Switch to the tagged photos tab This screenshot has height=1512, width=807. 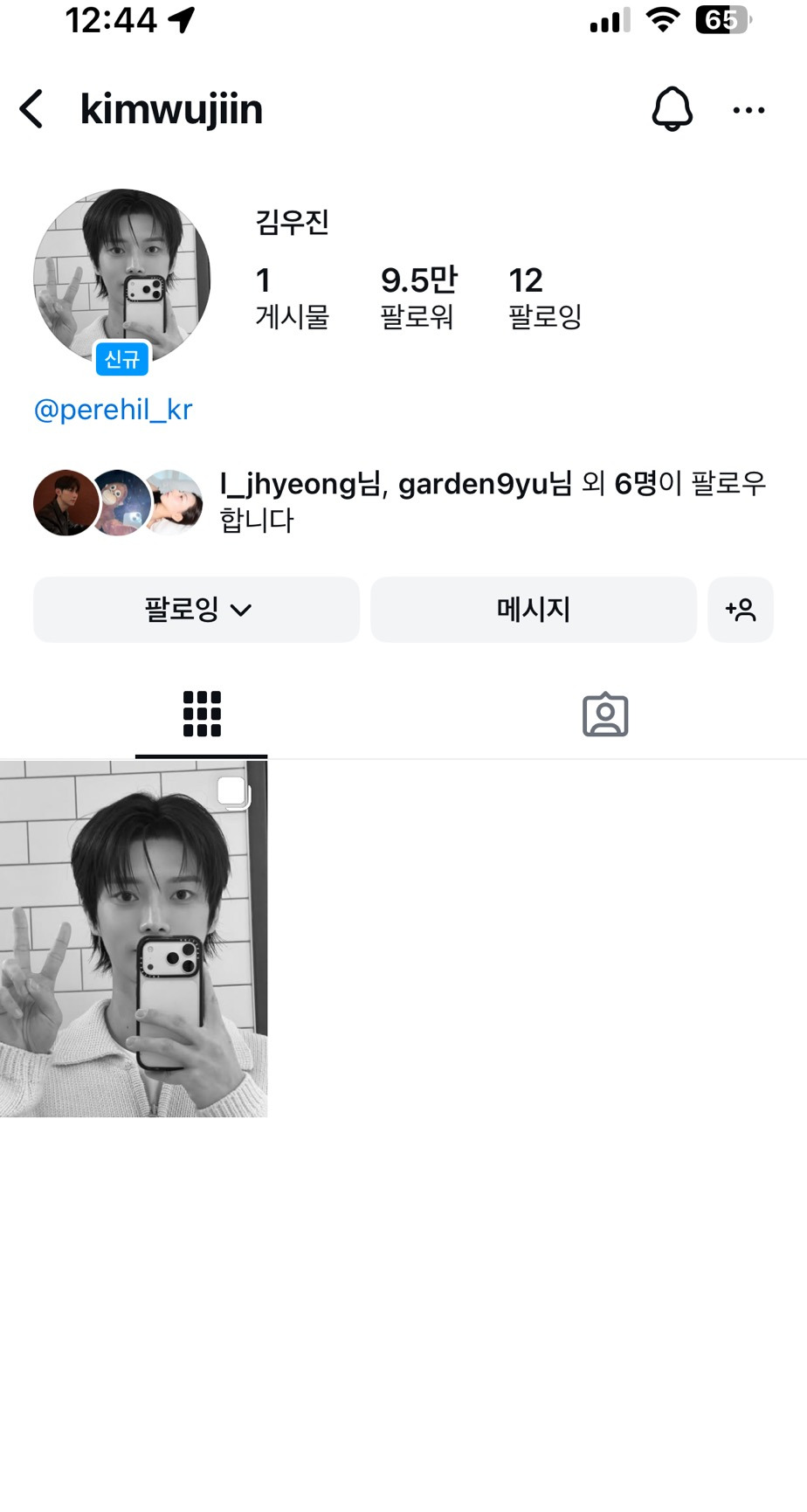point(605,715)
